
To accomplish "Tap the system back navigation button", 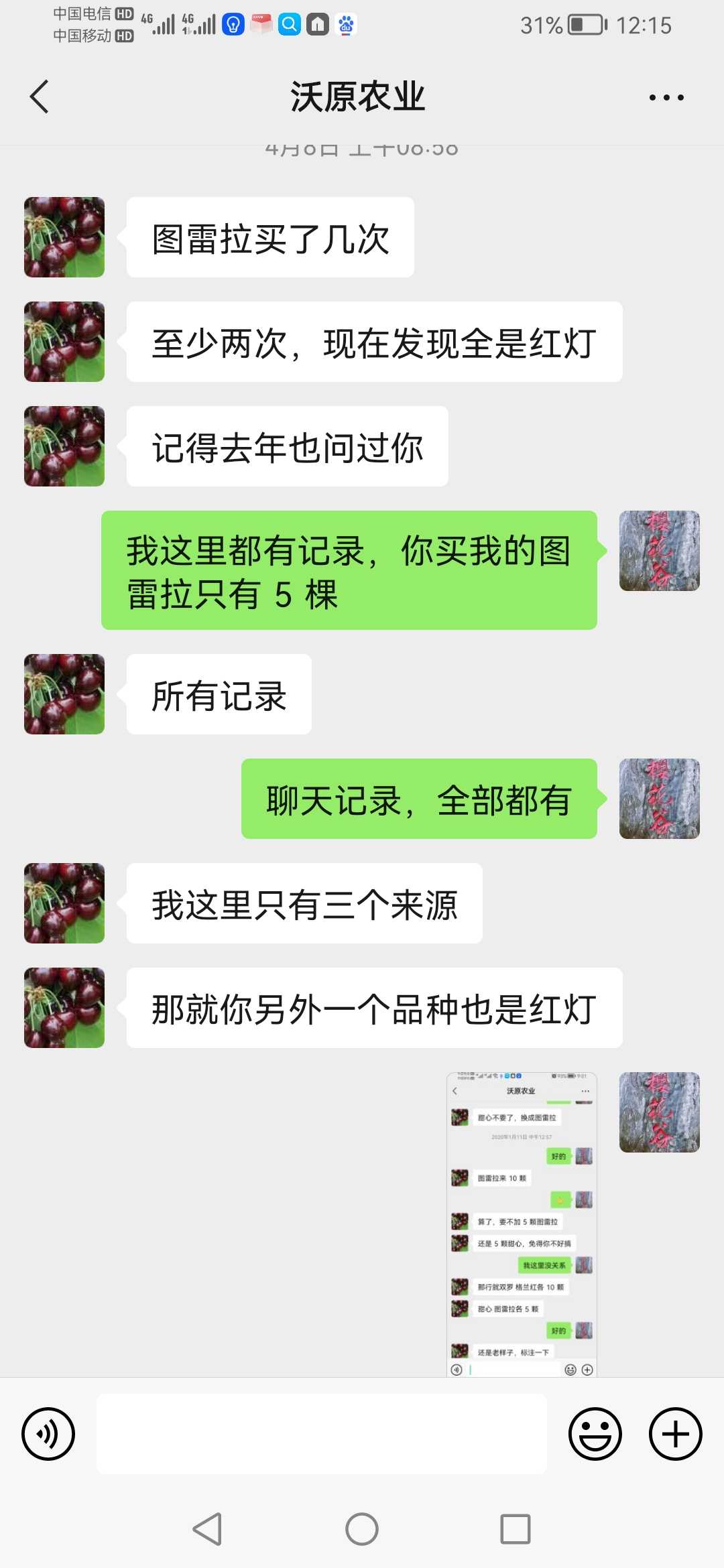I will (x=208, y=1529).
